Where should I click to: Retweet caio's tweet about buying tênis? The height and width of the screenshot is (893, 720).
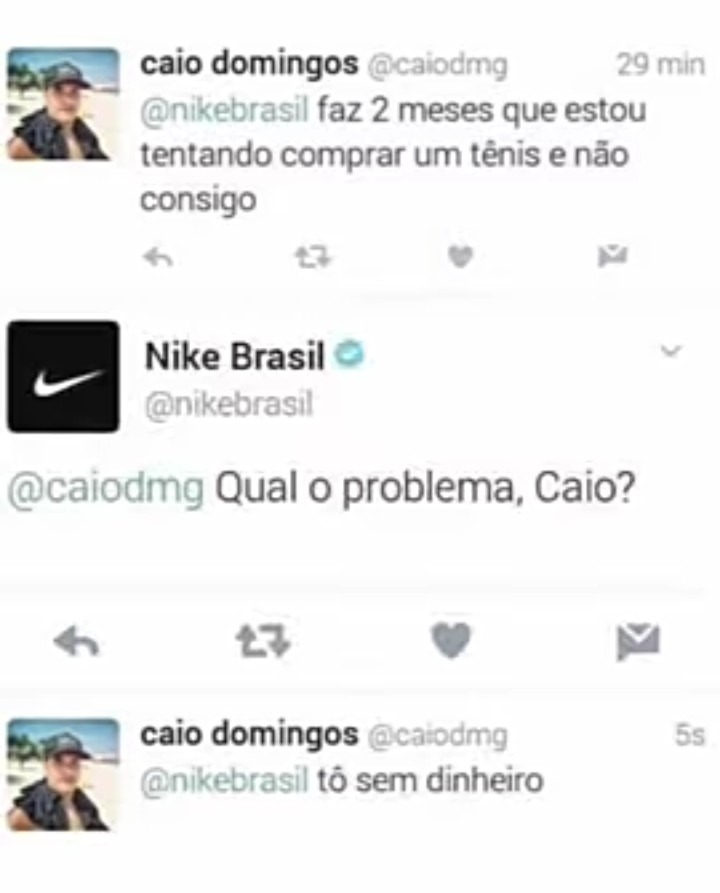click(313, 258)
